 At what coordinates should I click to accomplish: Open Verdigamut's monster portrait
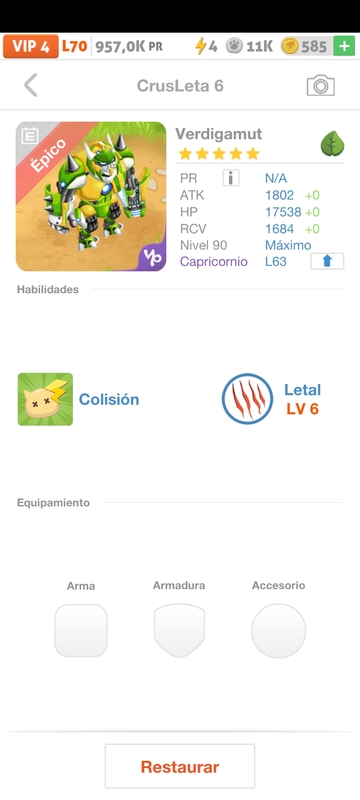(x=91, y=196)
